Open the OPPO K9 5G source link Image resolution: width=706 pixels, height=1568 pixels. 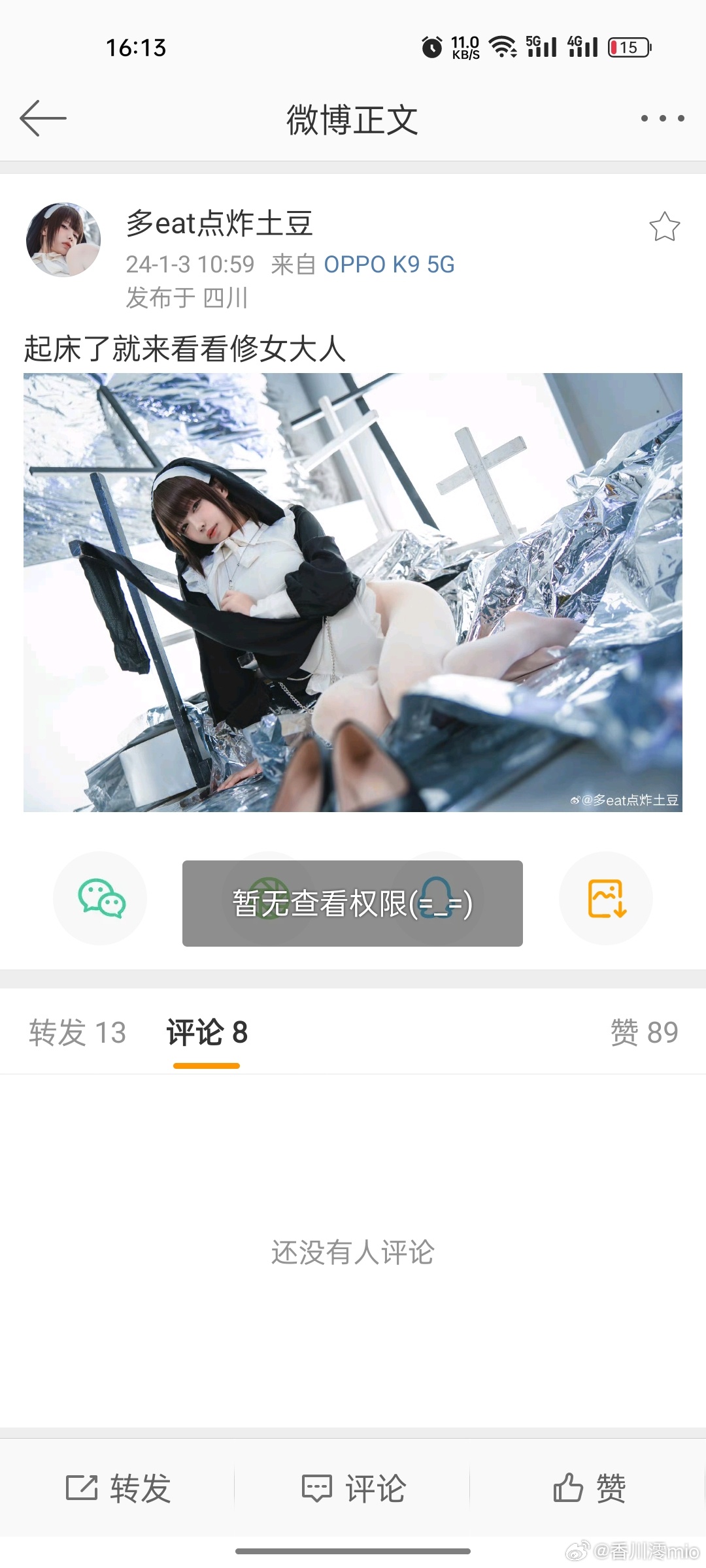[x=389, y=265]
